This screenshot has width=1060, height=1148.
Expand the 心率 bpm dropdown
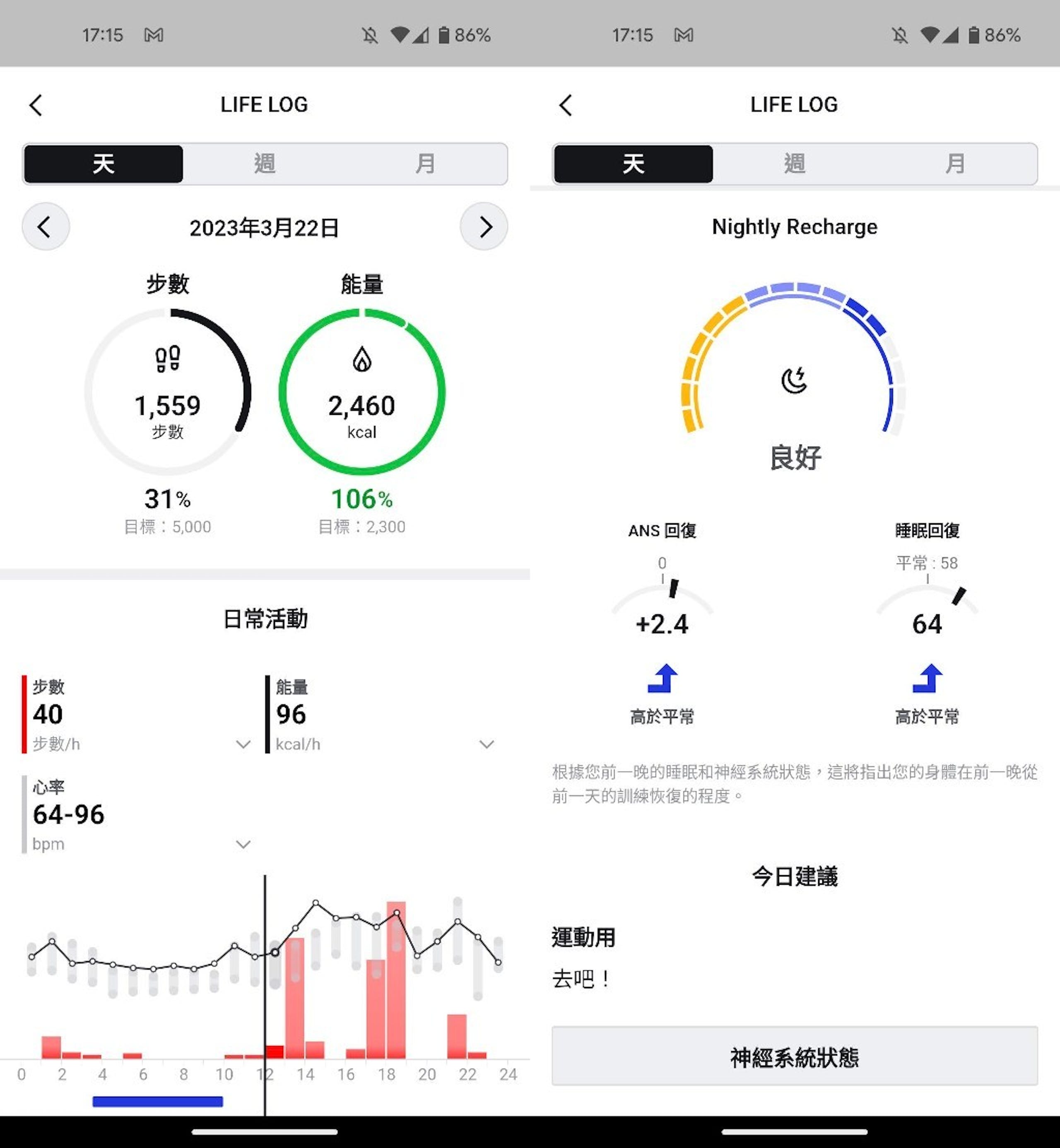click(243, 844)
